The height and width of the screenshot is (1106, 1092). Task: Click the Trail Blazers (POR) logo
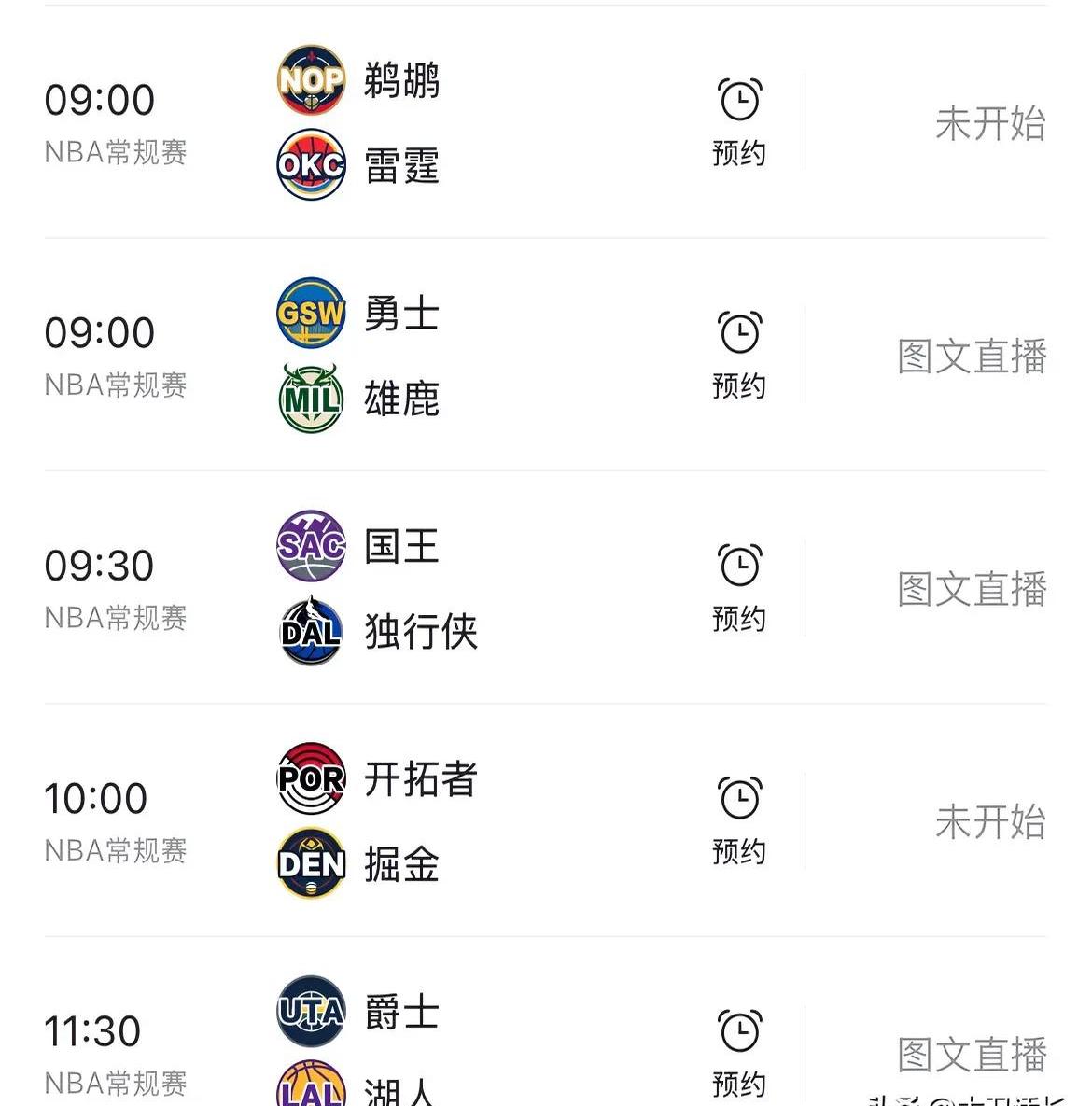pyautogui.click(x=311, y=781)
